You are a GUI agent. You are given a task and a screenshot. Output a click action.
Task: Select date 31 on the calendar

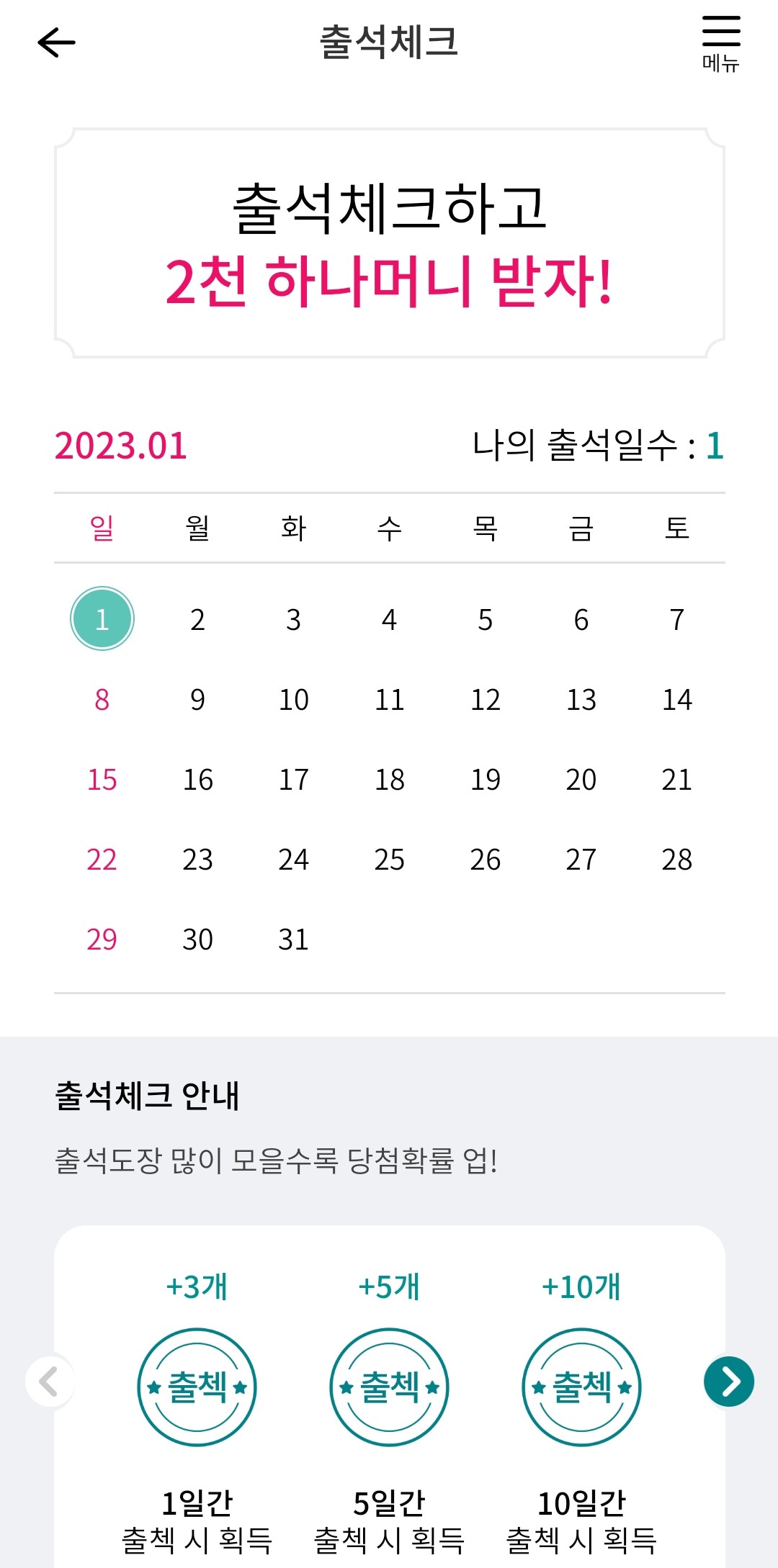293,938
